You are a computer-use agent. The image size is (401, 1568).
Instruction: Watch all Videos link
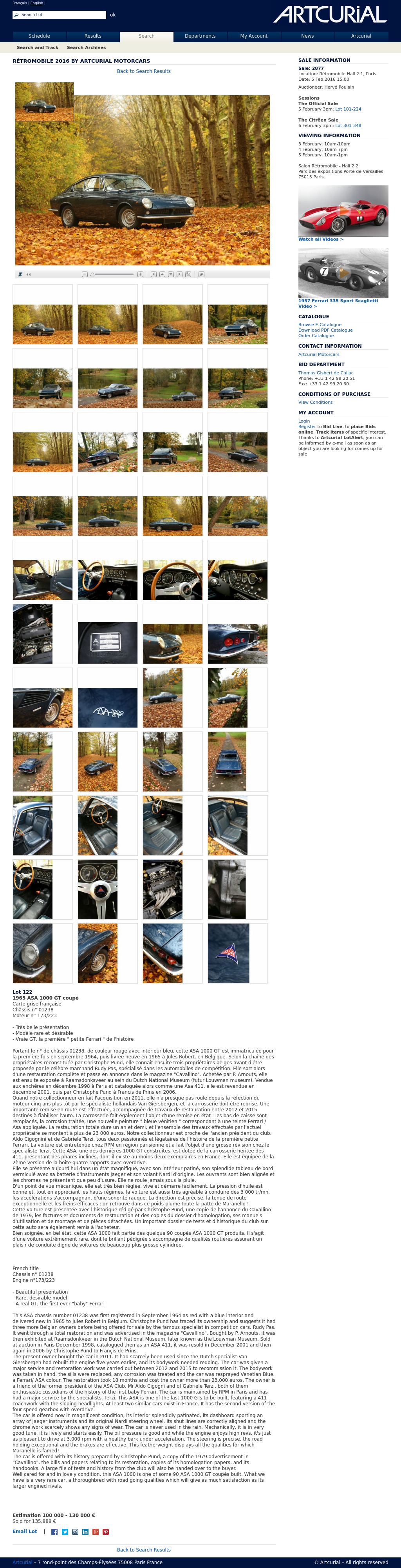click(x=321, y=239)
